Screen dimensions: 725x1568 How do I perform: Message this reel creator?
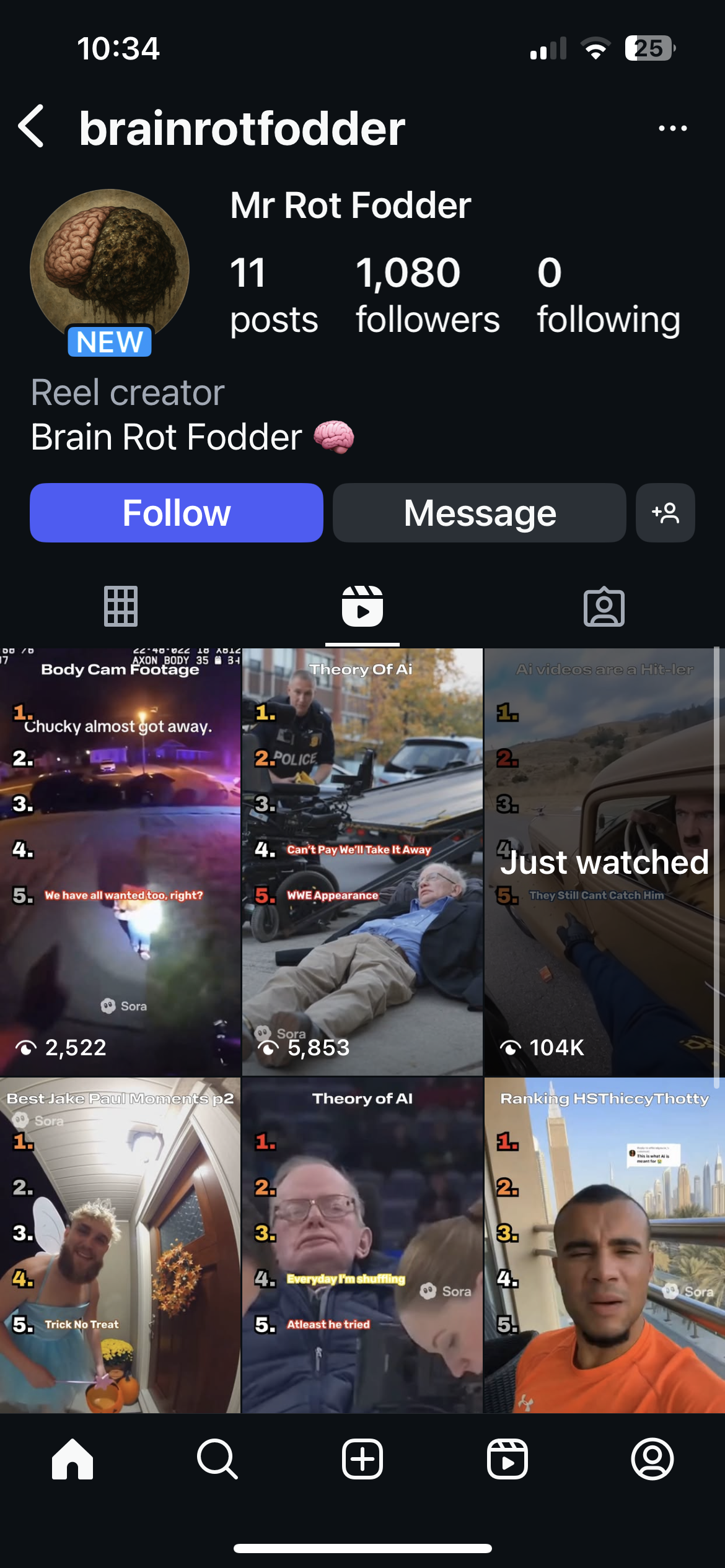[479, 513]
